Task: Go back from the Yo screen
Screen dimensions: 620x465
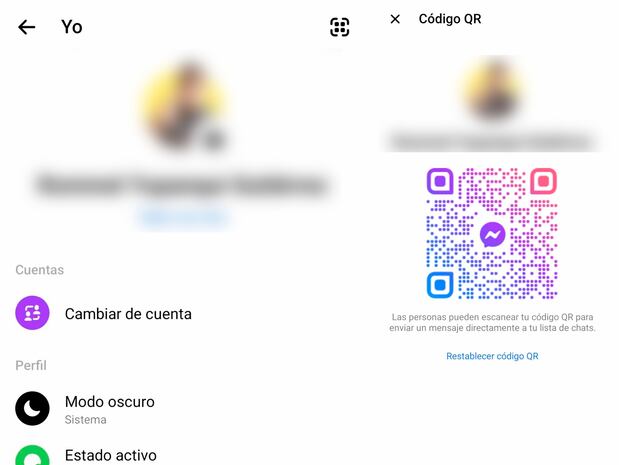Action: pos(27,27)
